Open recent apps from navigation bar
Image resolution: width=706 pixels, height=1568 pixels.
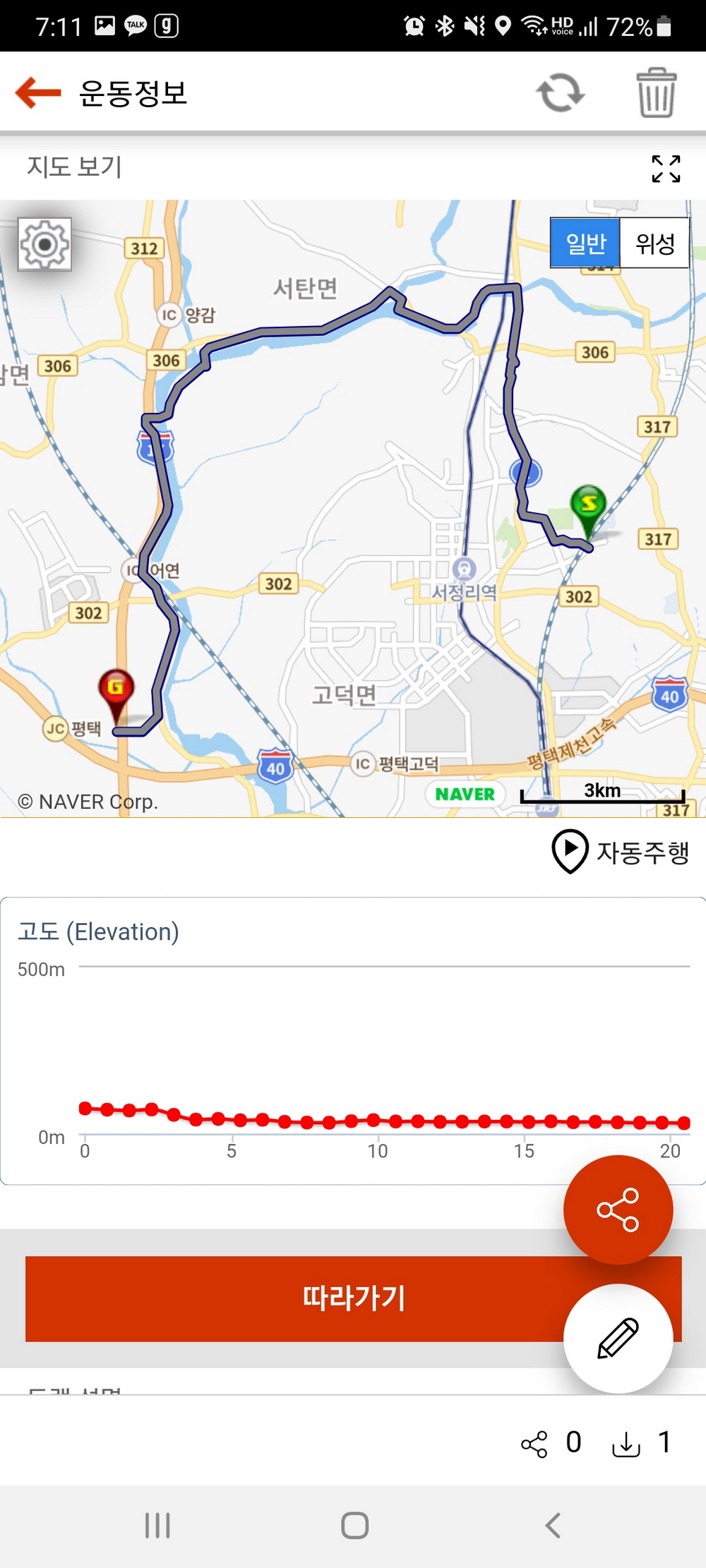click(157, 1526)
